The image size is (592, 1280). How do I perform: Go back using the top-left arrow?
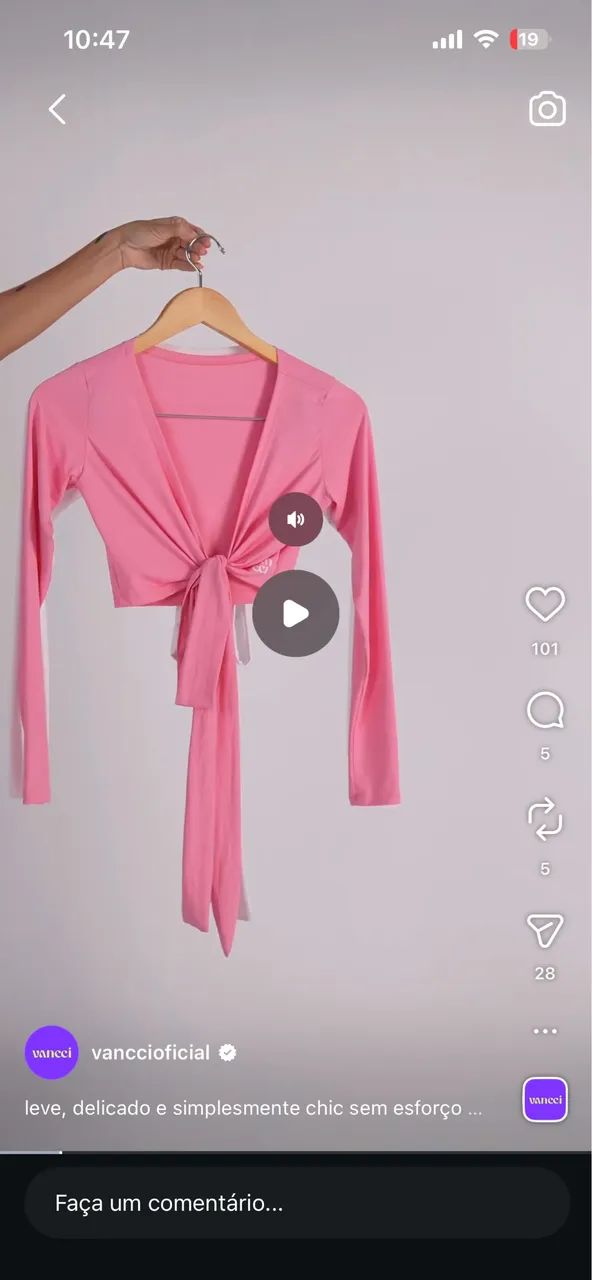click(x=57, y=109)
